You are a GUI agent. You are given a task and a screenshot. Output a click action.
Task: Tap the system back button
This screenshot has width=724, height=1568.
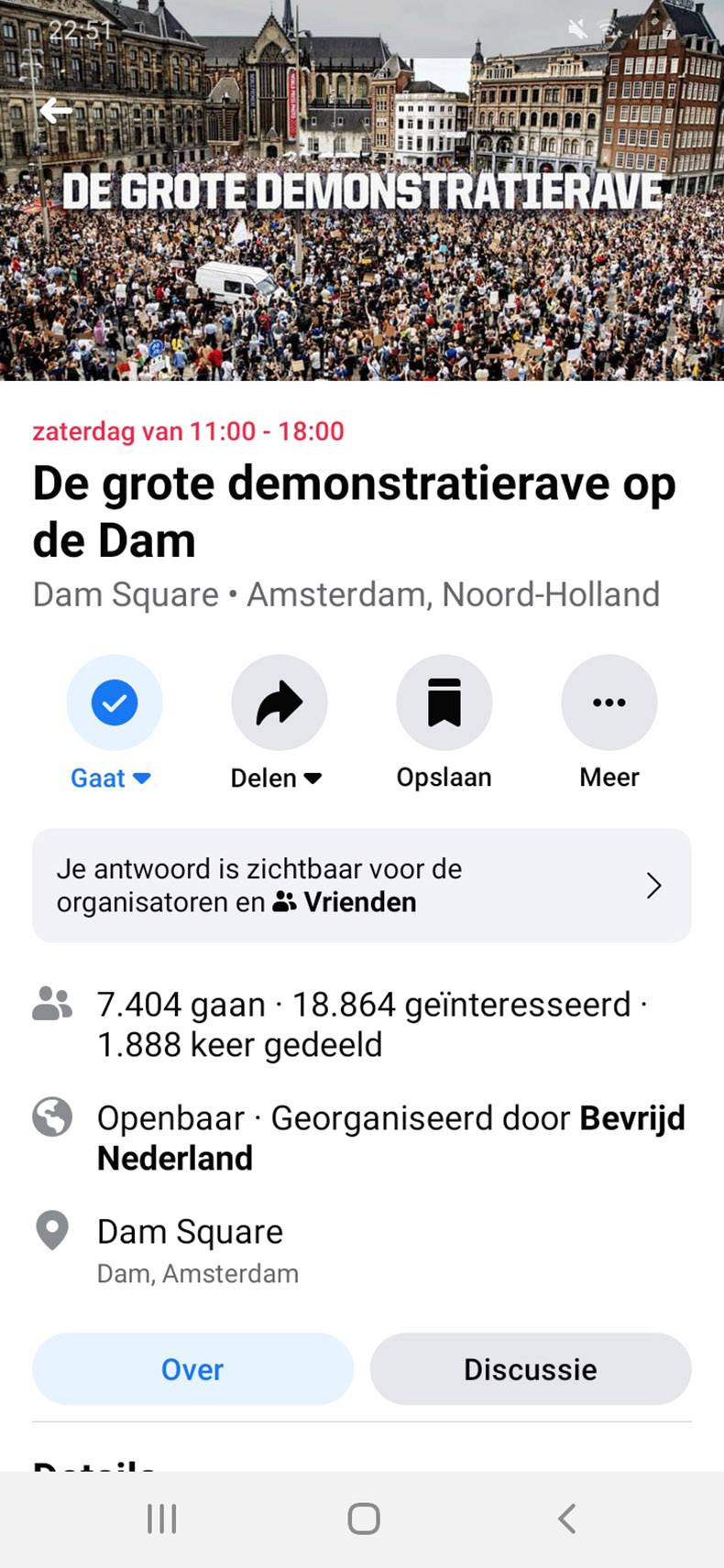coord(566,1519)
